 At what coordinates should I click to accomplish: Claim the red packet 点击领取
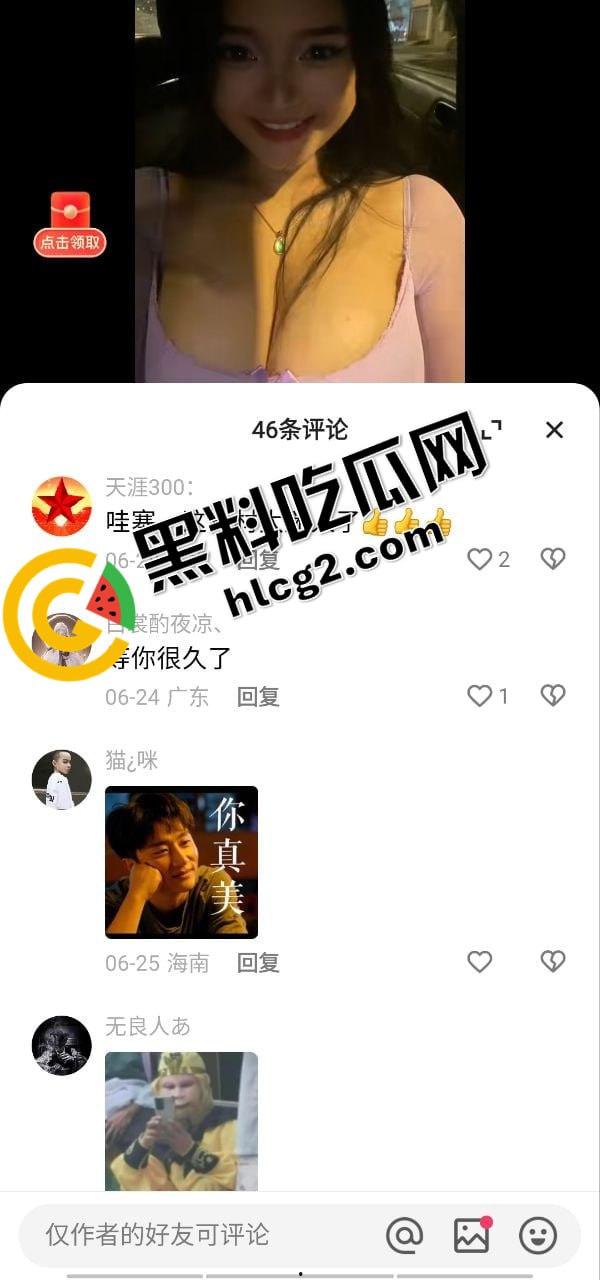pyautogui.click(x=70, y=224)
